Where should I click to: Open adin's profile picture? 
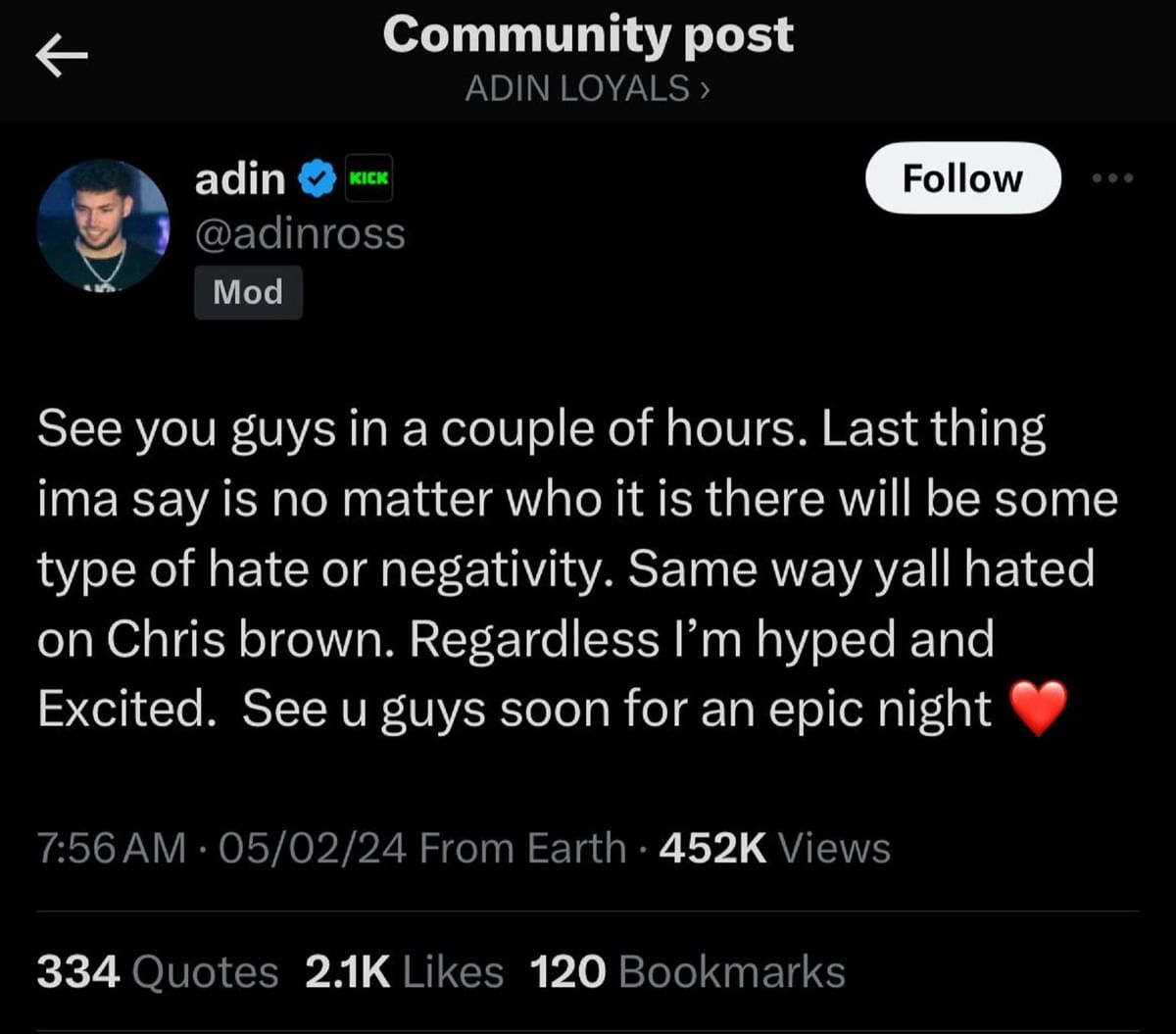pyautogui.click(x=103, y=225)
